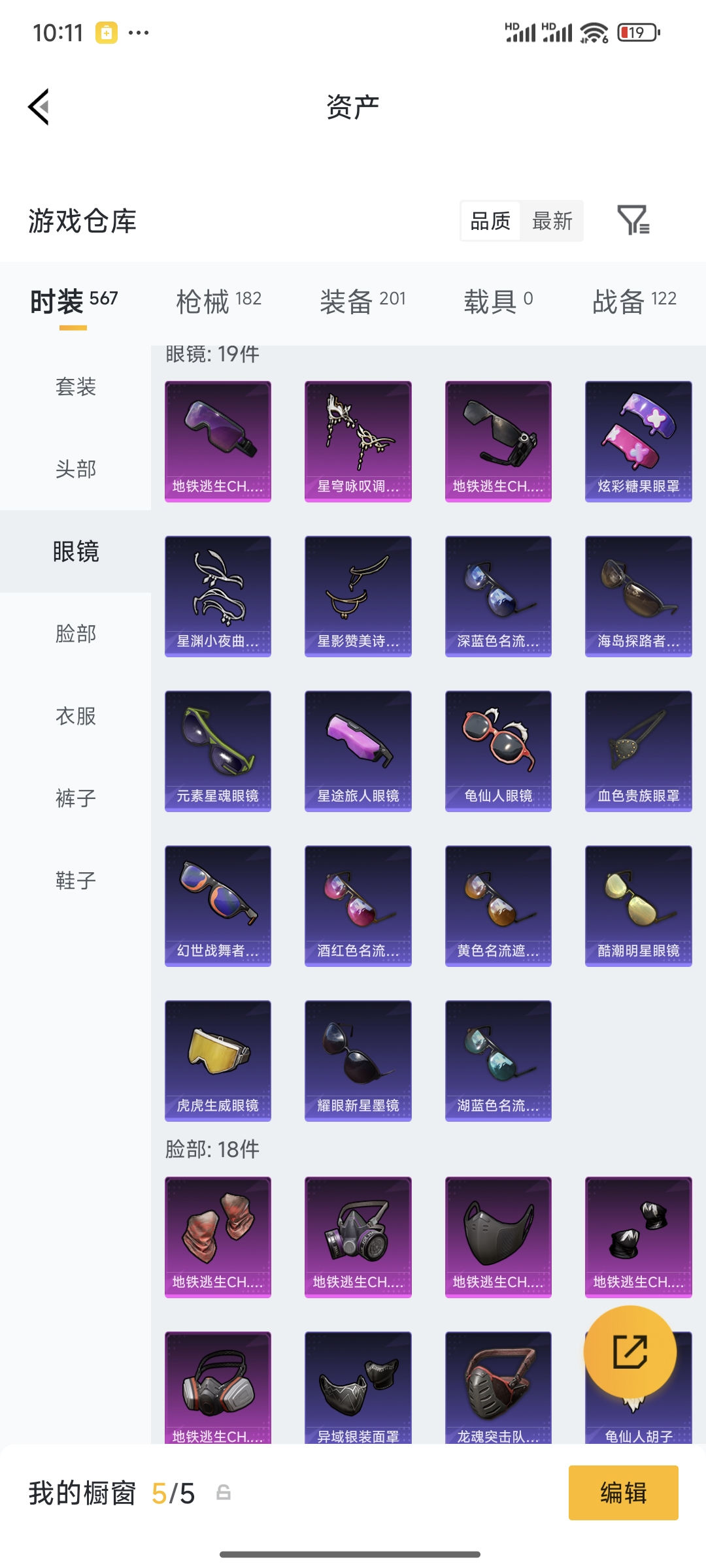The image size is (706, 1568).
Task: Open the 炫彩糖果眼罩 item
Action: (638, 441)
